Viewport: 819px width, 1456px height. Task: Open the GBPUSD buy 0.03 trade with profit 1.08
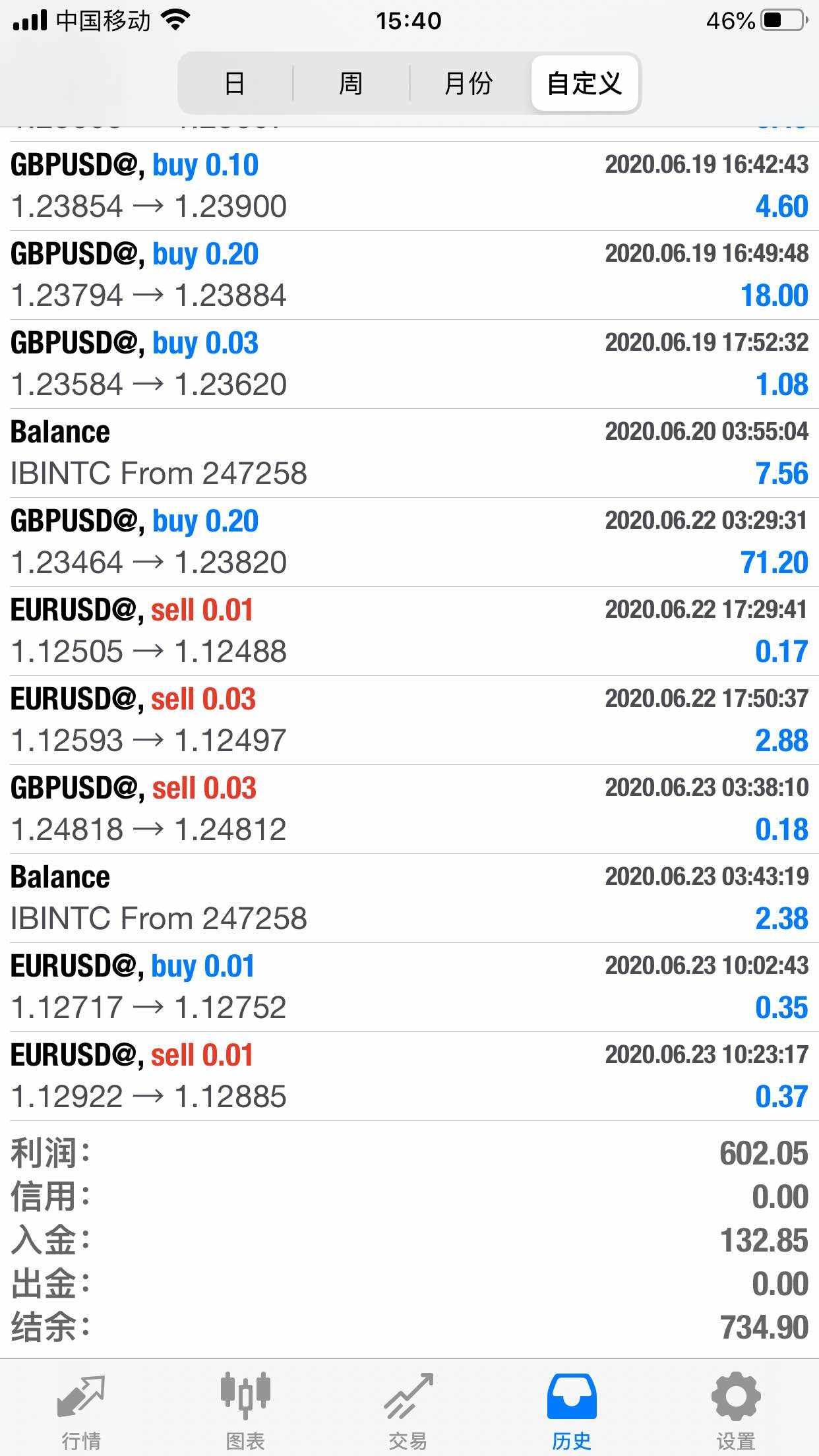click(x=409, y=364)
